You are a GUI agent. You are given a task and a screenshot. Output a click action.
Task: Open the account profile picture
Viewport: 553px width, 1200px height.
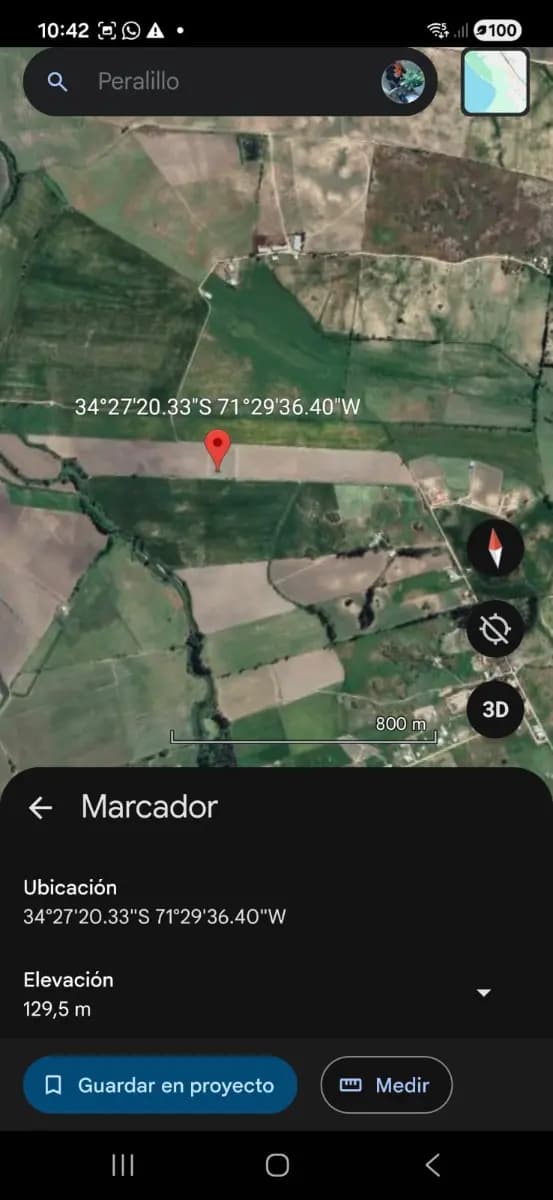[403, 82]
